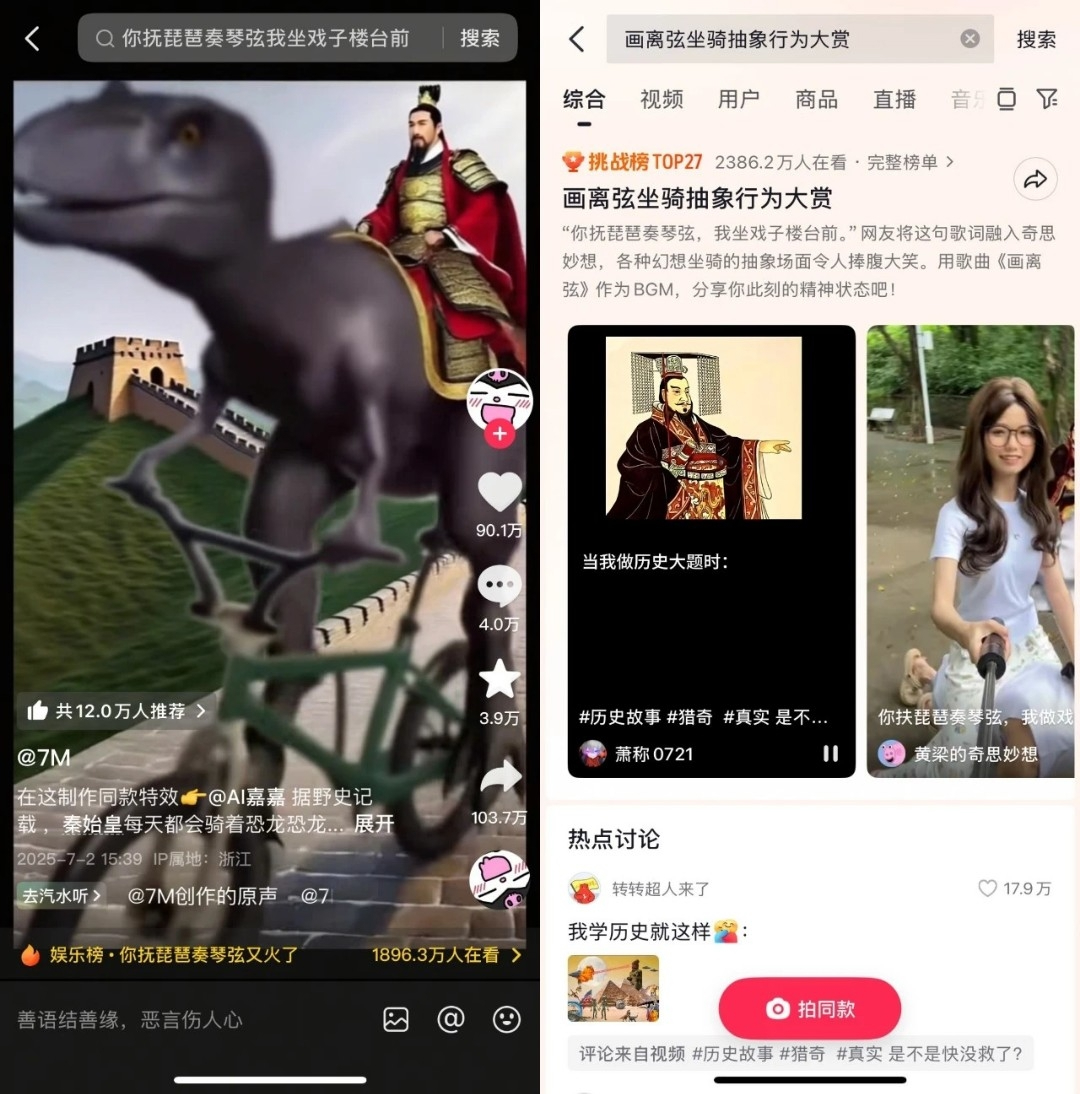This screenshot has width=1080, height=1094.
Task: Like 转转超人来了's comment
Action: [x=988, y=888]
